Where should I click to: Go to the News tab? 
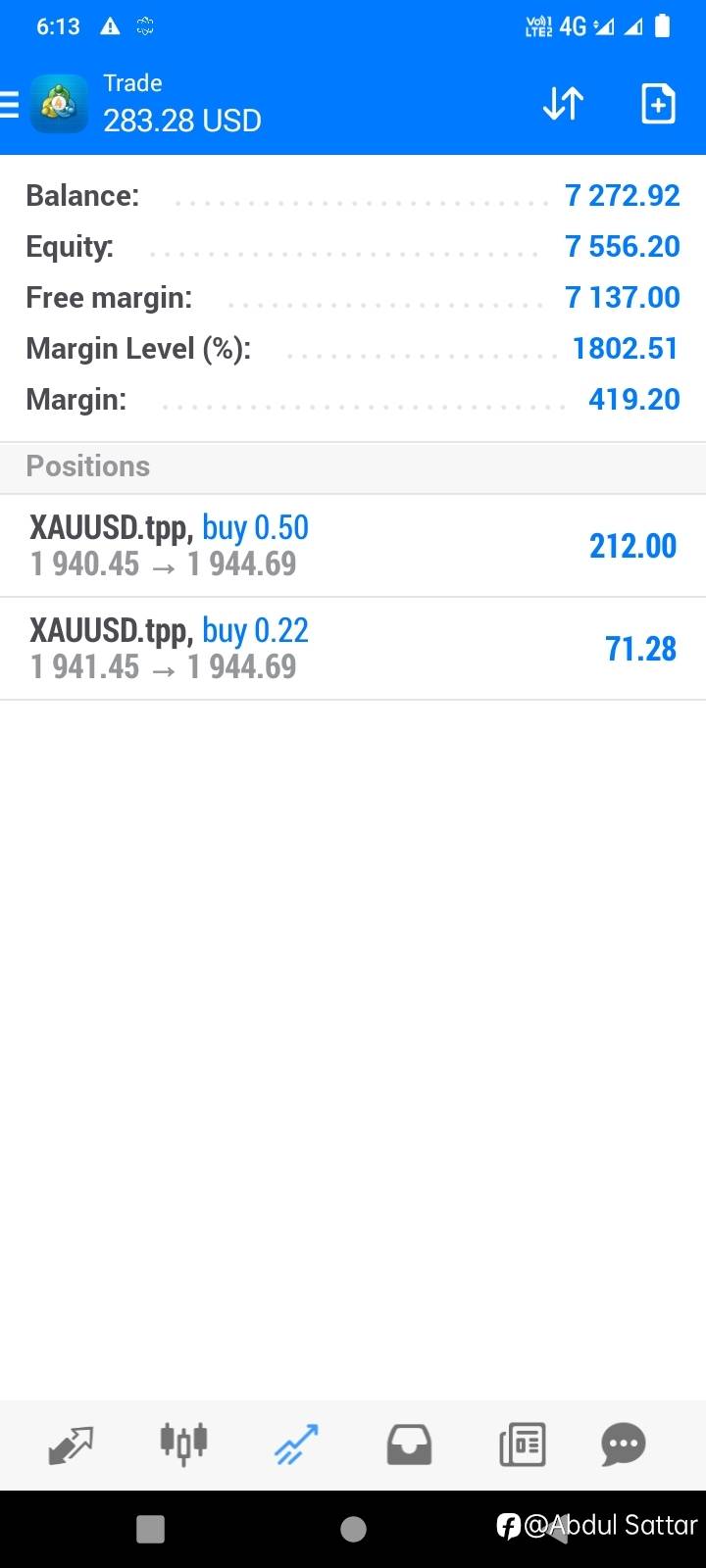(522, 1445)
